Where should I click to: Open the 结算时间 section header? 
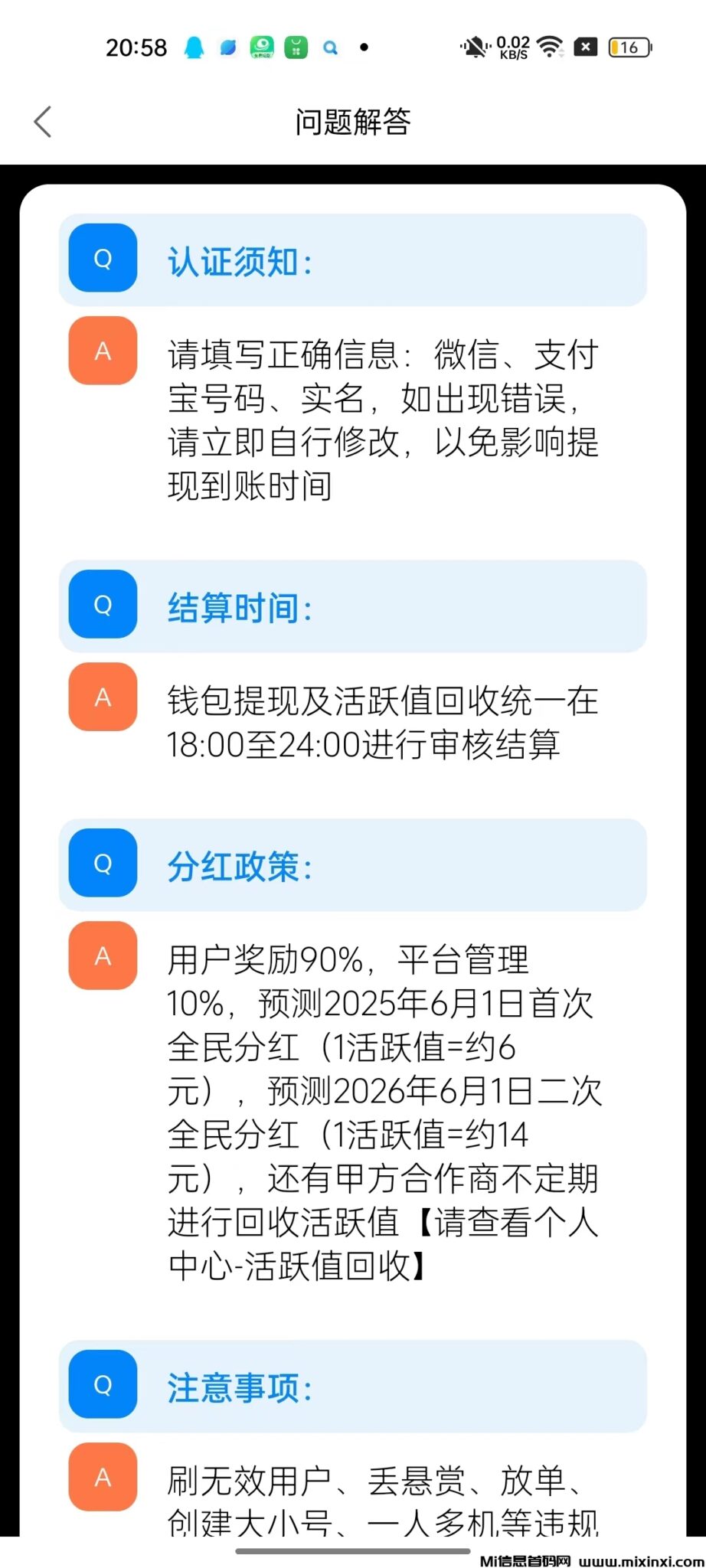tap(352, 606)
